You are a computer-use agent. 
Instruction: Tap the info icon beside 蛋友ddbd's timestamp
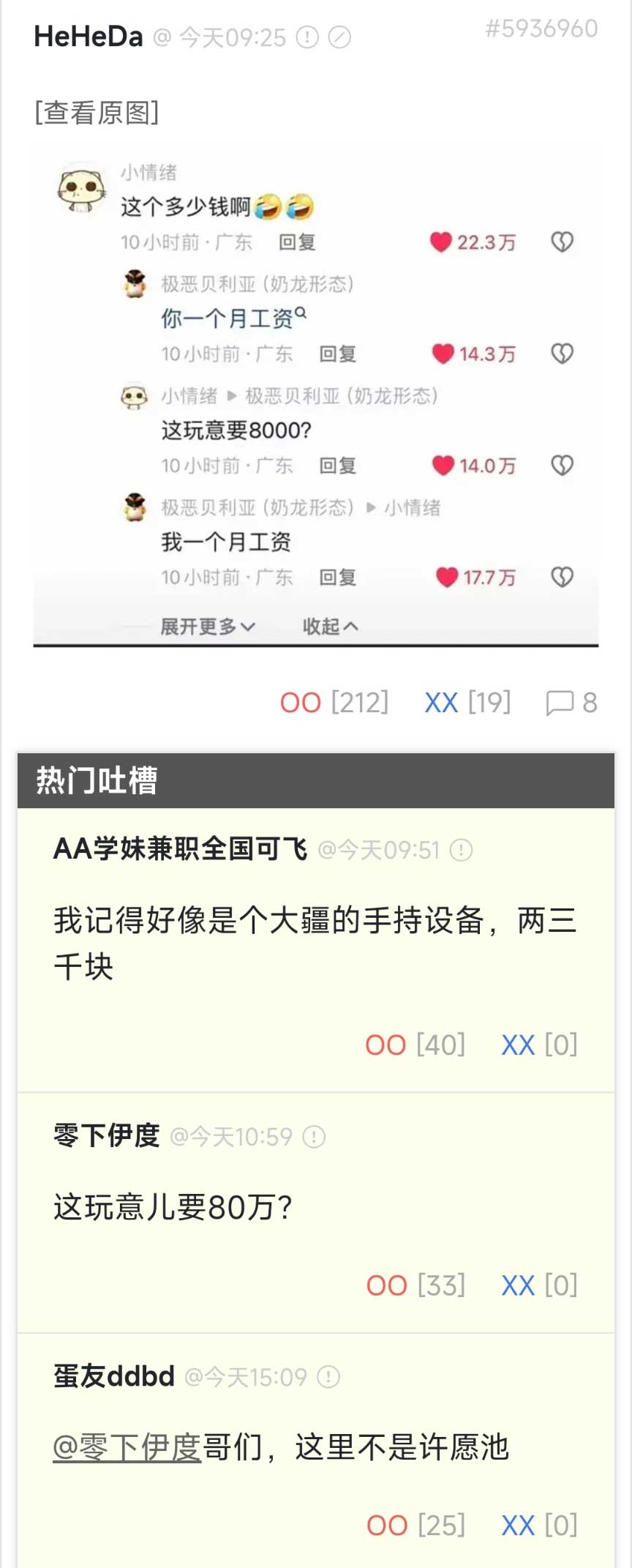(x=328, y=1377)
